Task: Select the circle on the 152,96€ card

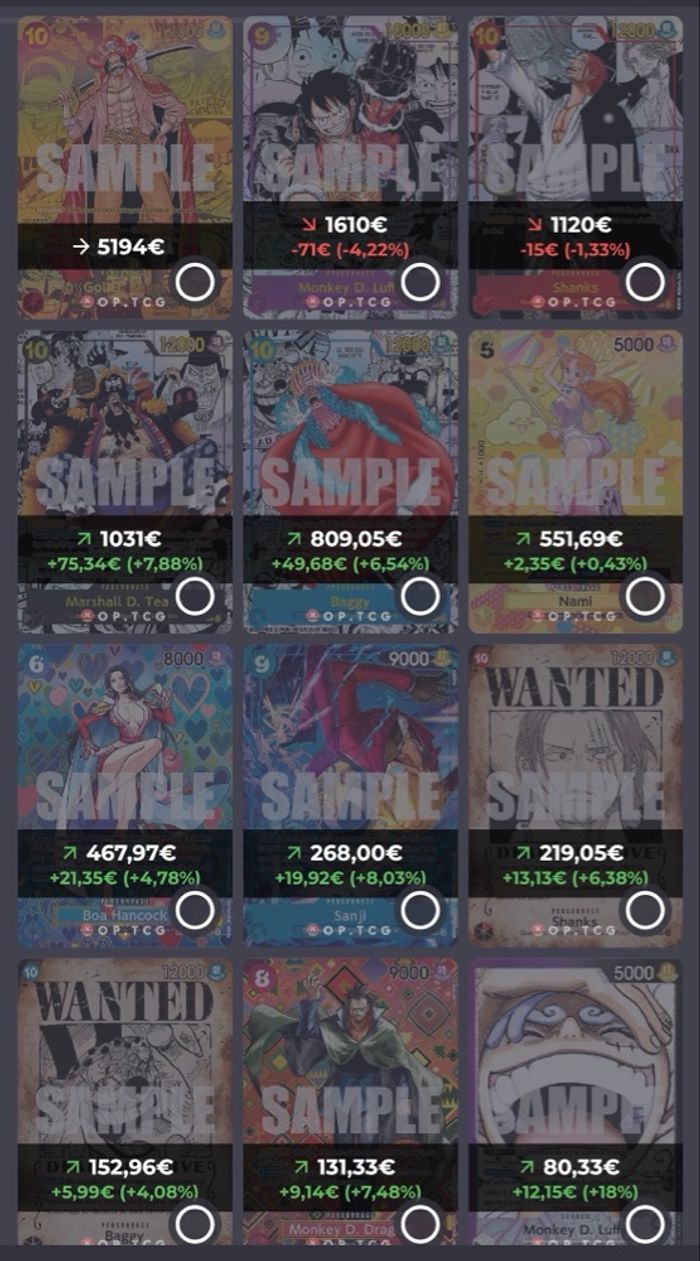Action: click(x=194, y=1223)
